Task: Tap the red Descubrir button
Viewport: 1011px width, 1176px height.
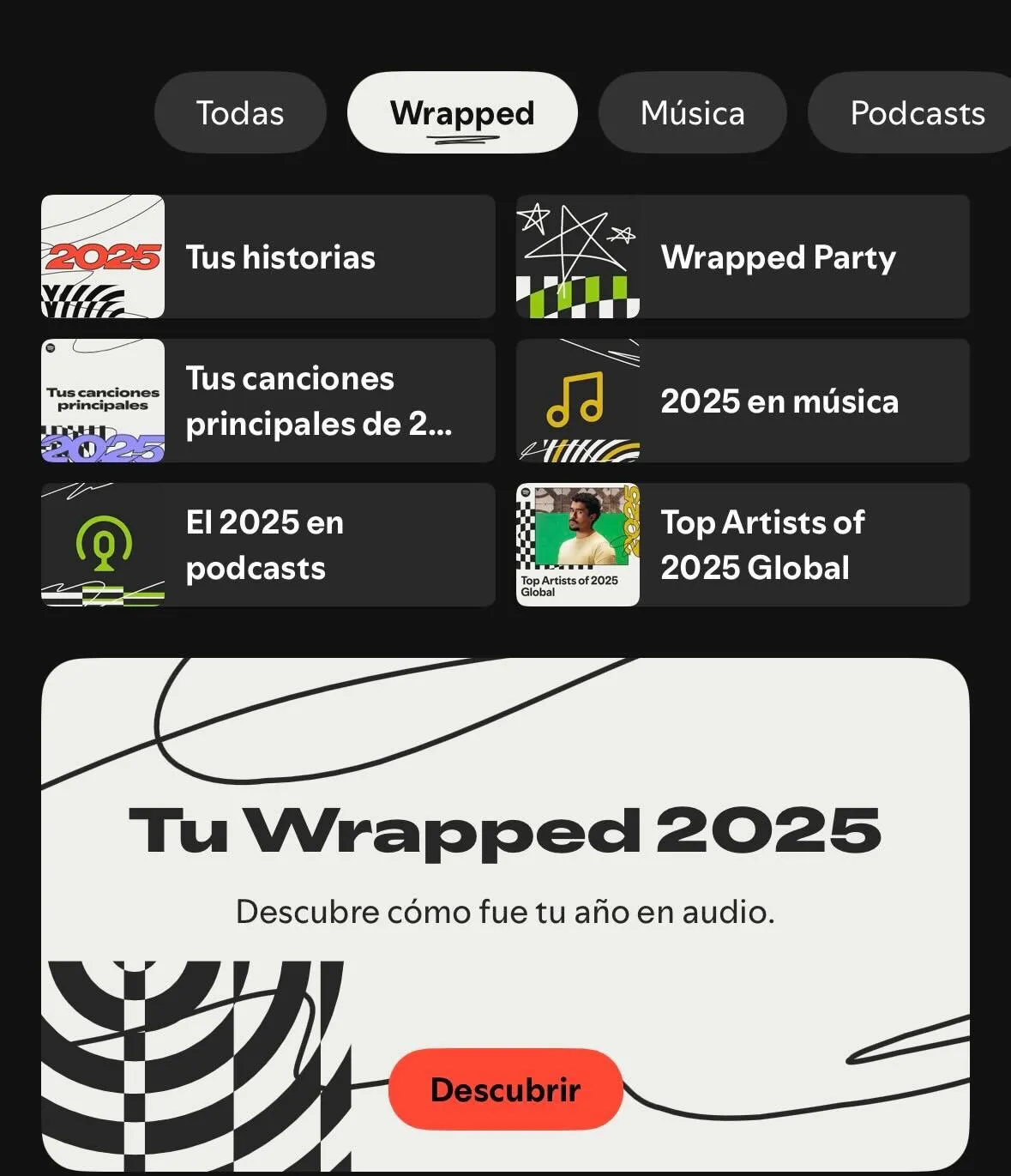Action: click(505, 1089)
